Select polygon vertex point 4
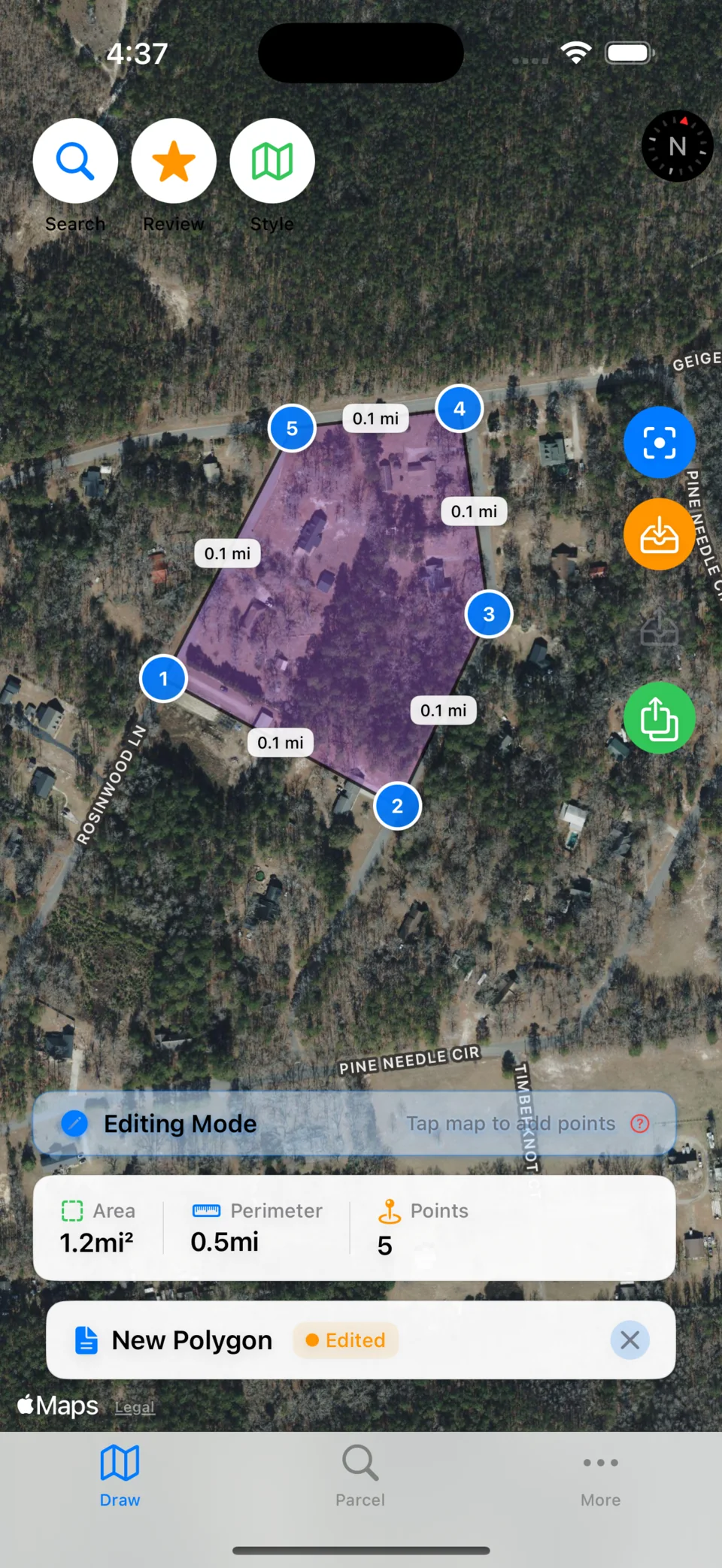This screenshot has width=722, height=1568. pyautogui.click(x=460, y=409)
